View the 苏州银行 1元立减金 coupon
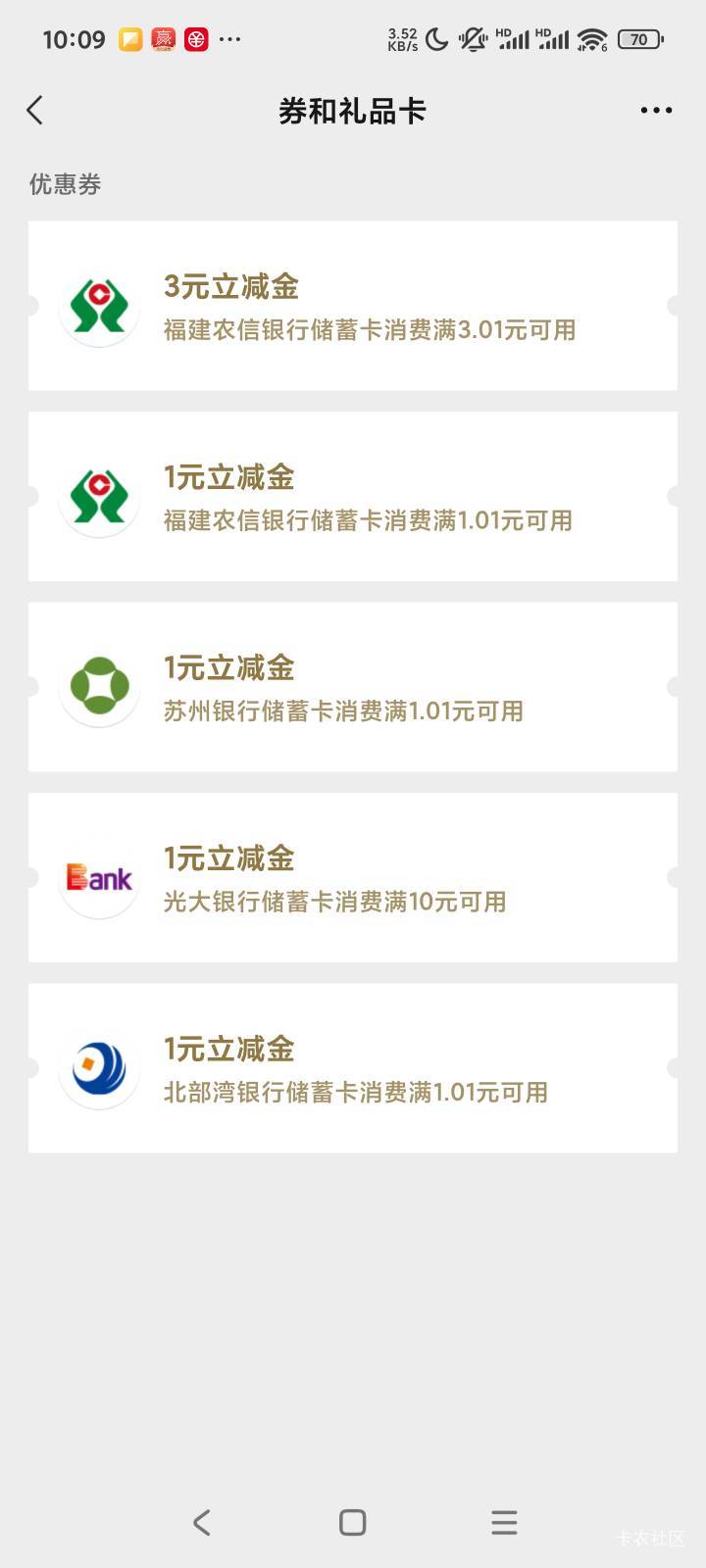The image size is (706, 1568). [x=353, y=687]
